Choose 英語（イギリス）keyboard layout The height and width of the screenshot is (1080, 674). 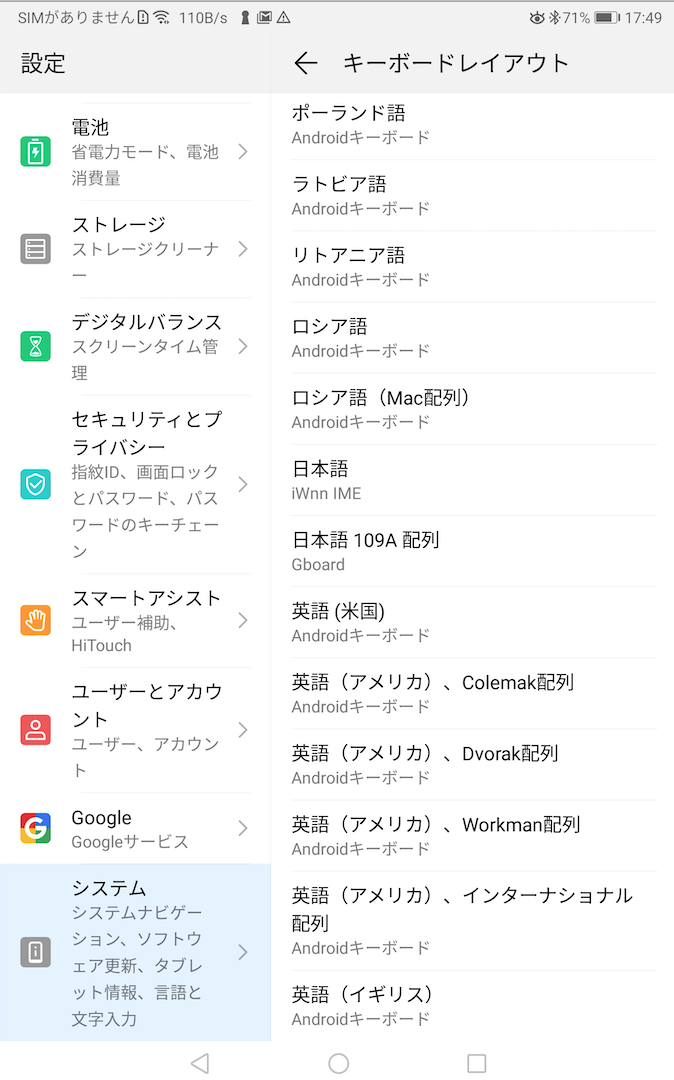[x=474, y=1006]
